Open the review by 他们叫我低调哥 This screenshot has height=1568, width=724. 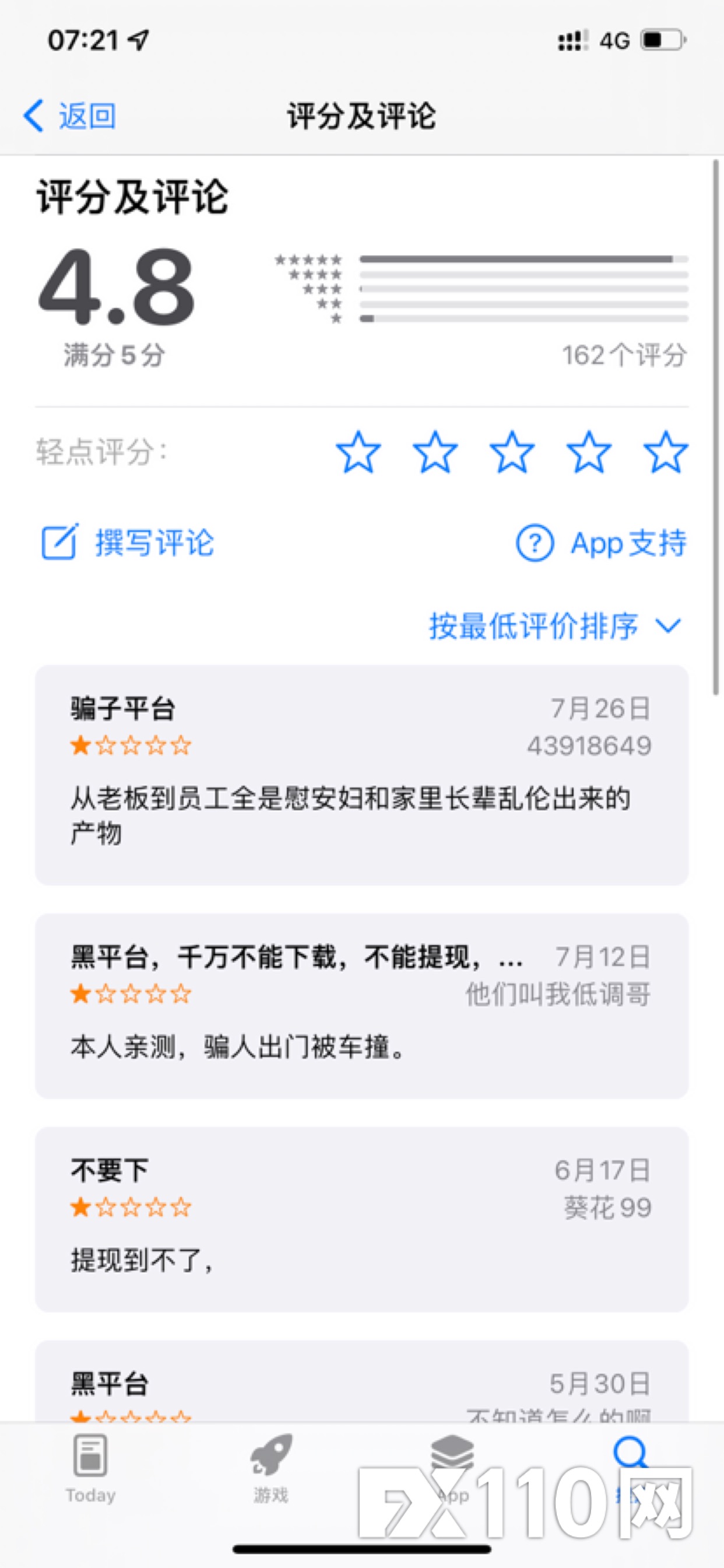pyautogui.click(x=361, y=1006)
